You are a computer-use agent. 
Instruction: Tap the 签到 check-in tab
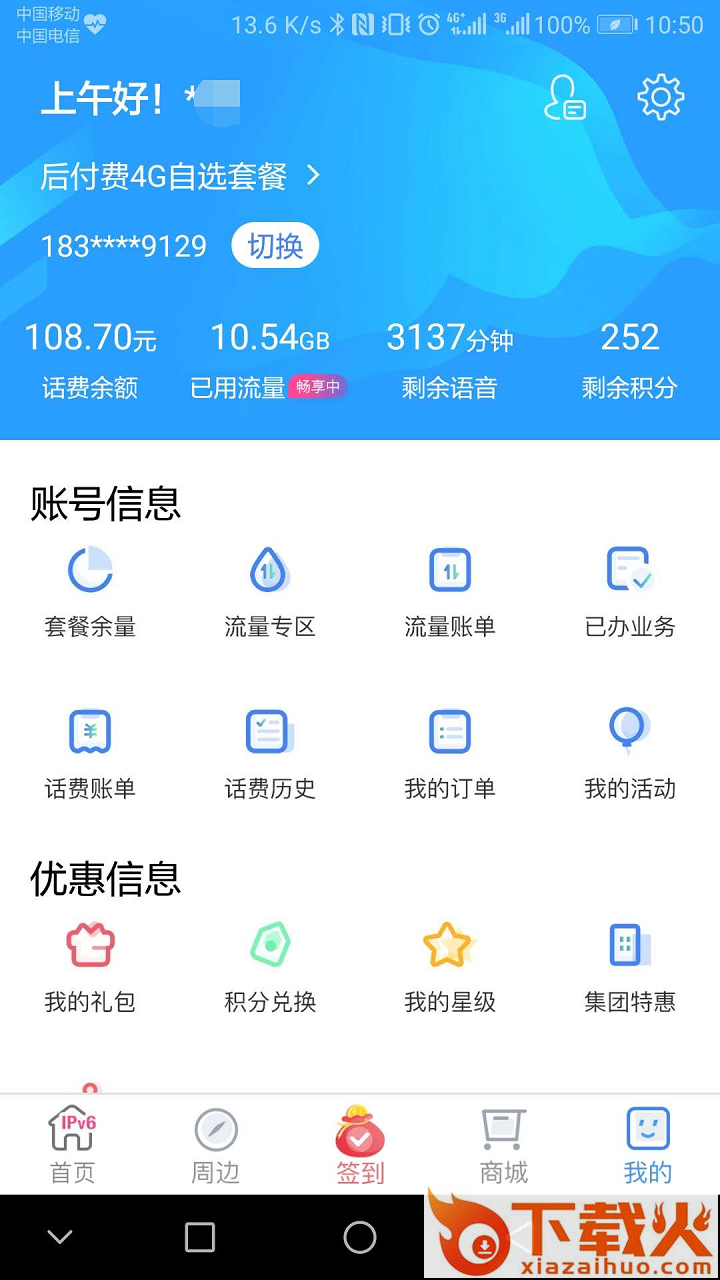coord(360,1145)
